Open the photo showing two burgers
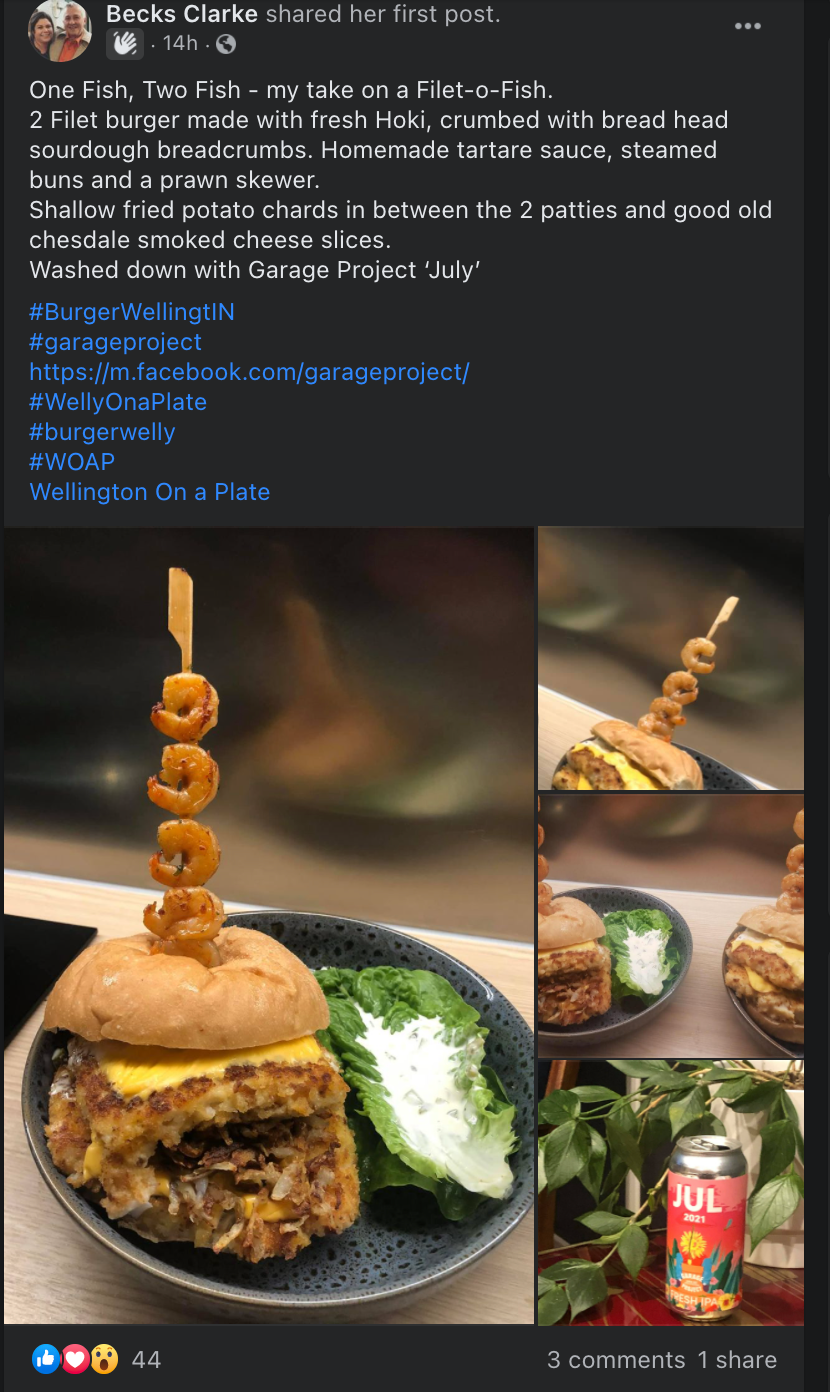The image size is (830, 1392). click(x=670, y=925)
